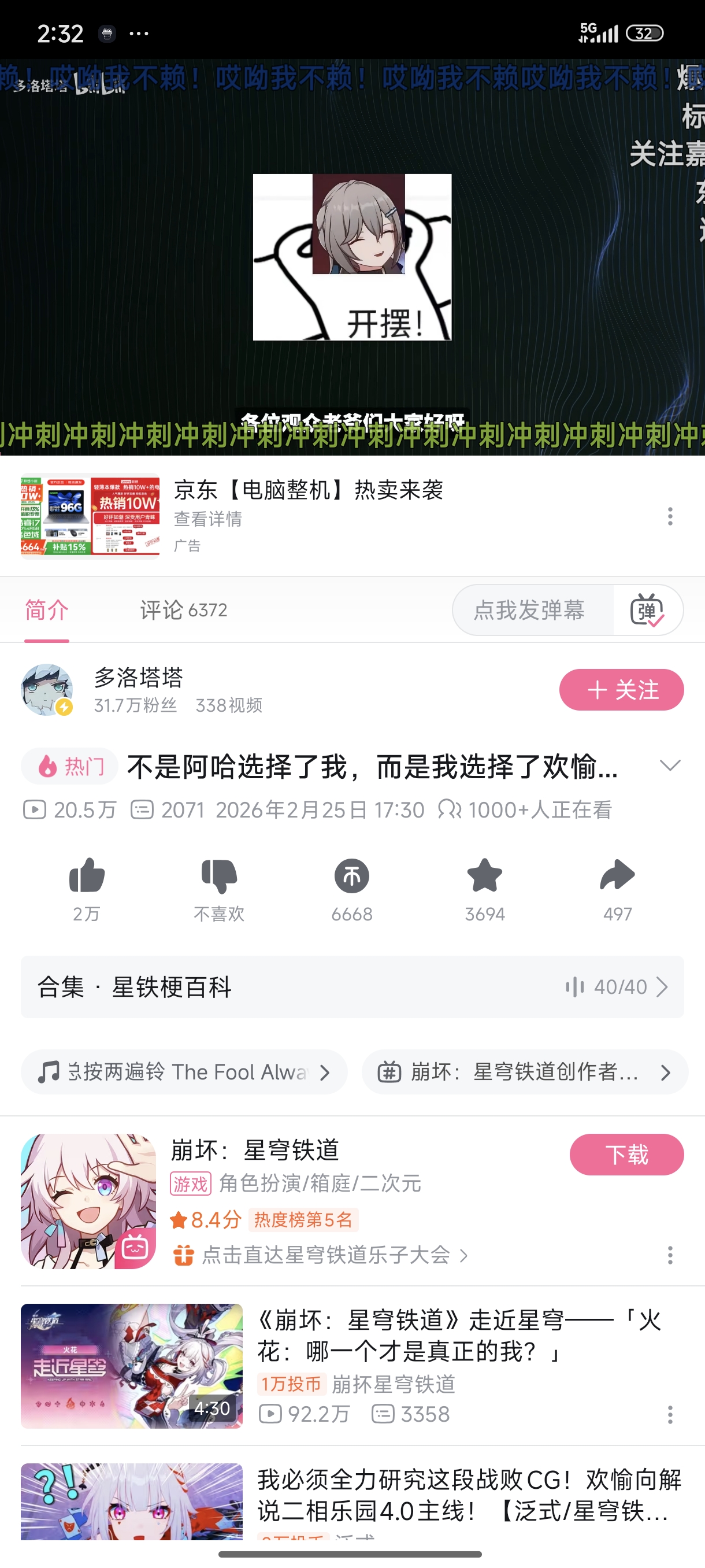Image resolution: width=705 pixels, height=1568 pixels.
Task: Toggle the danmaku display switch icon
Action: point(647,610)
